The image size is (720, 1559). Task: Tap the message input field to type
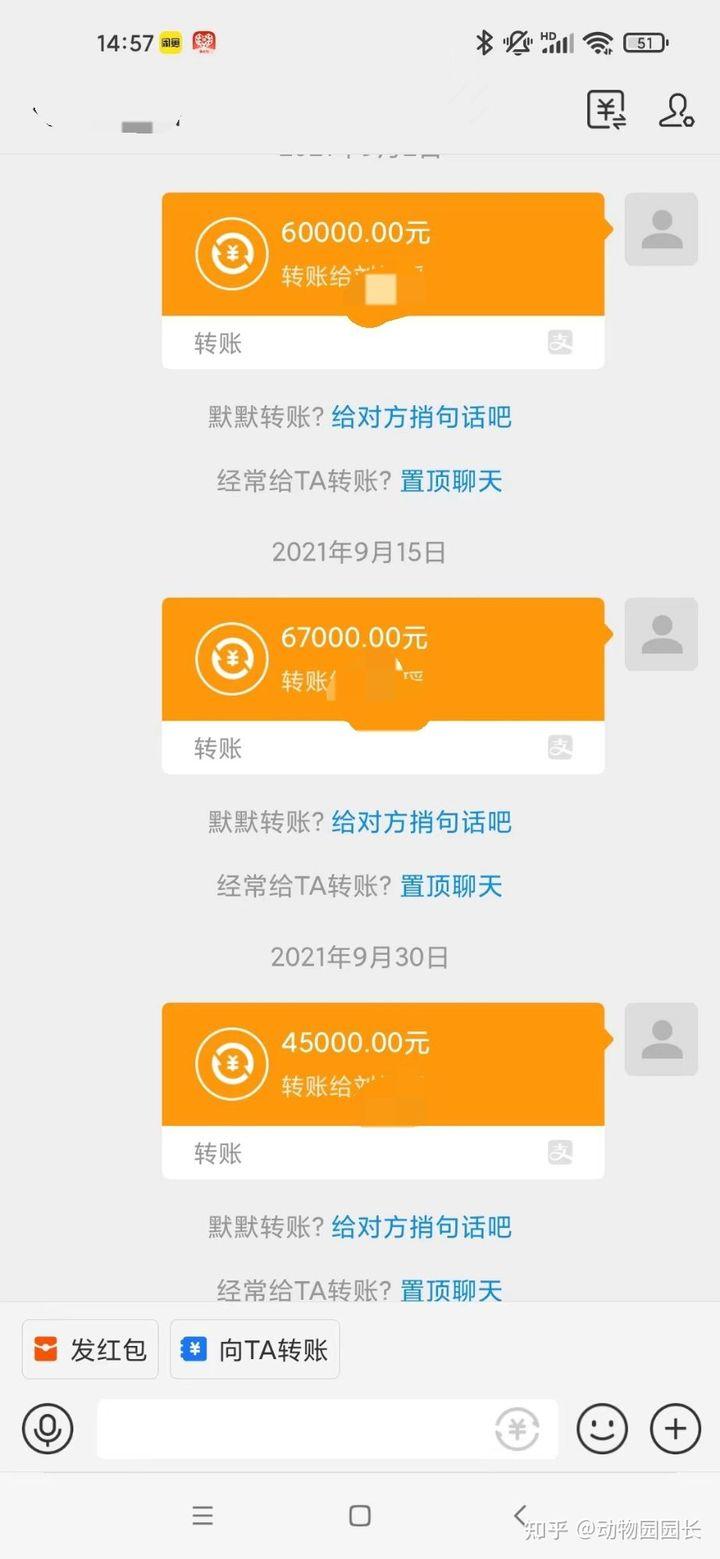(x=300, y=1428)
